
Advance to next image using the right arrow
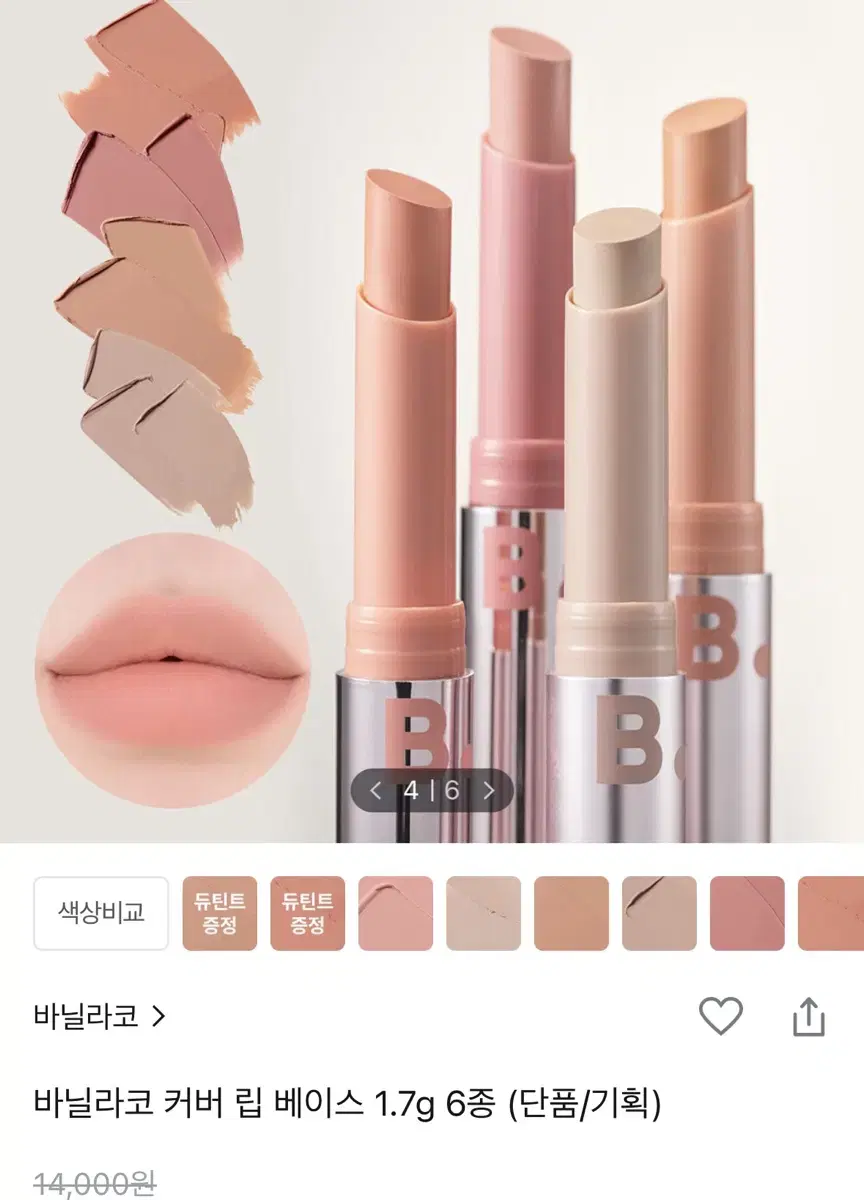[x=488, y=789]
